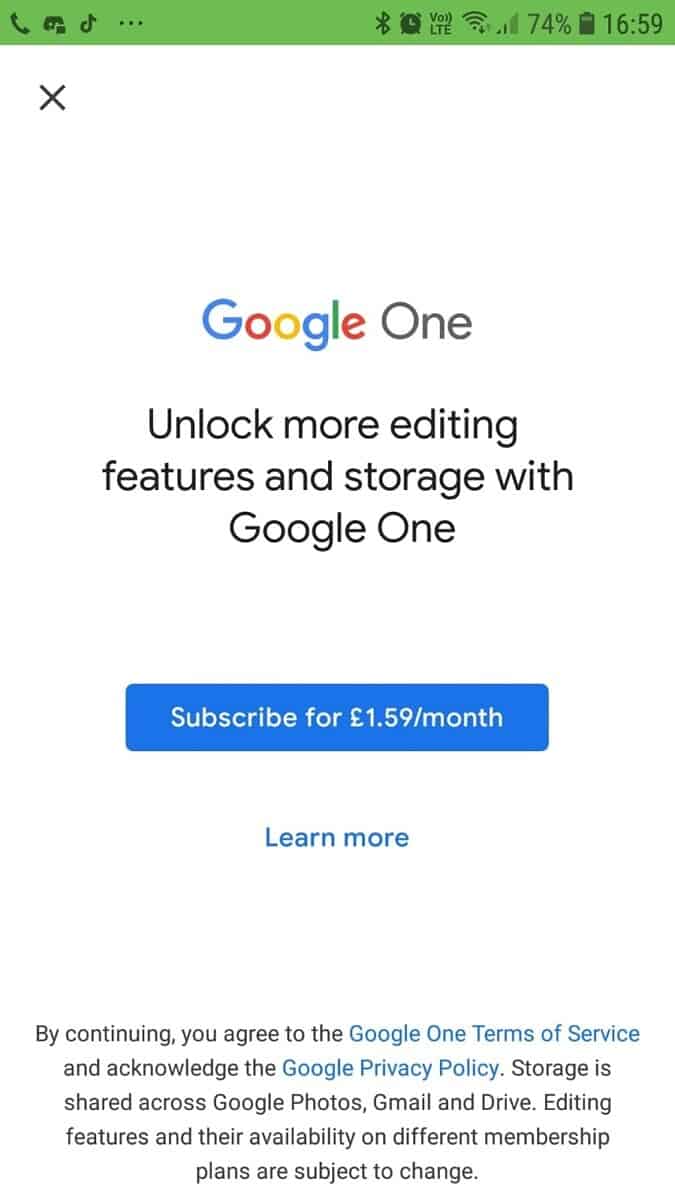Open Google One Terms of Service
Screen dimensions: 675x1200
tap(494, 1033)
